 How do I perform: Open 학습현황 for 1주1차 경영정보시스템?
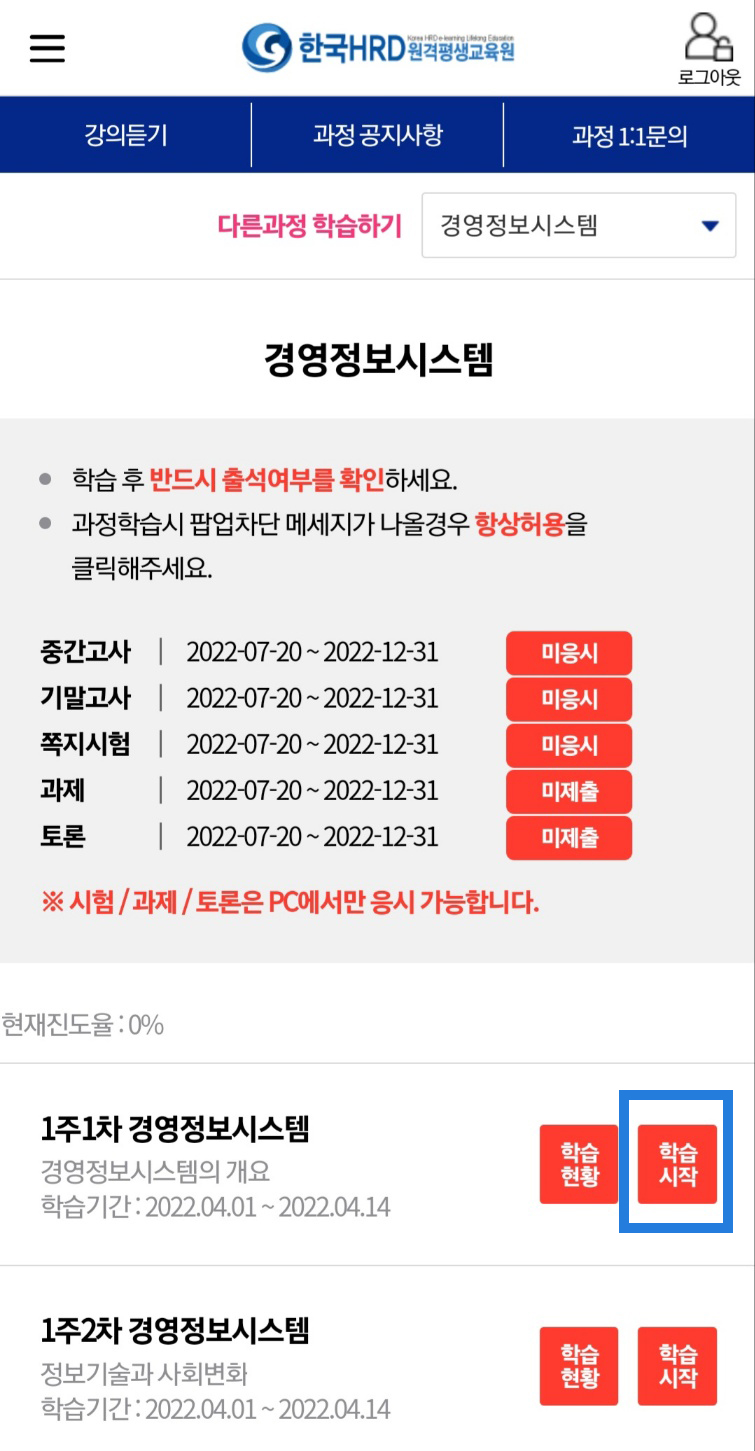580,1163
